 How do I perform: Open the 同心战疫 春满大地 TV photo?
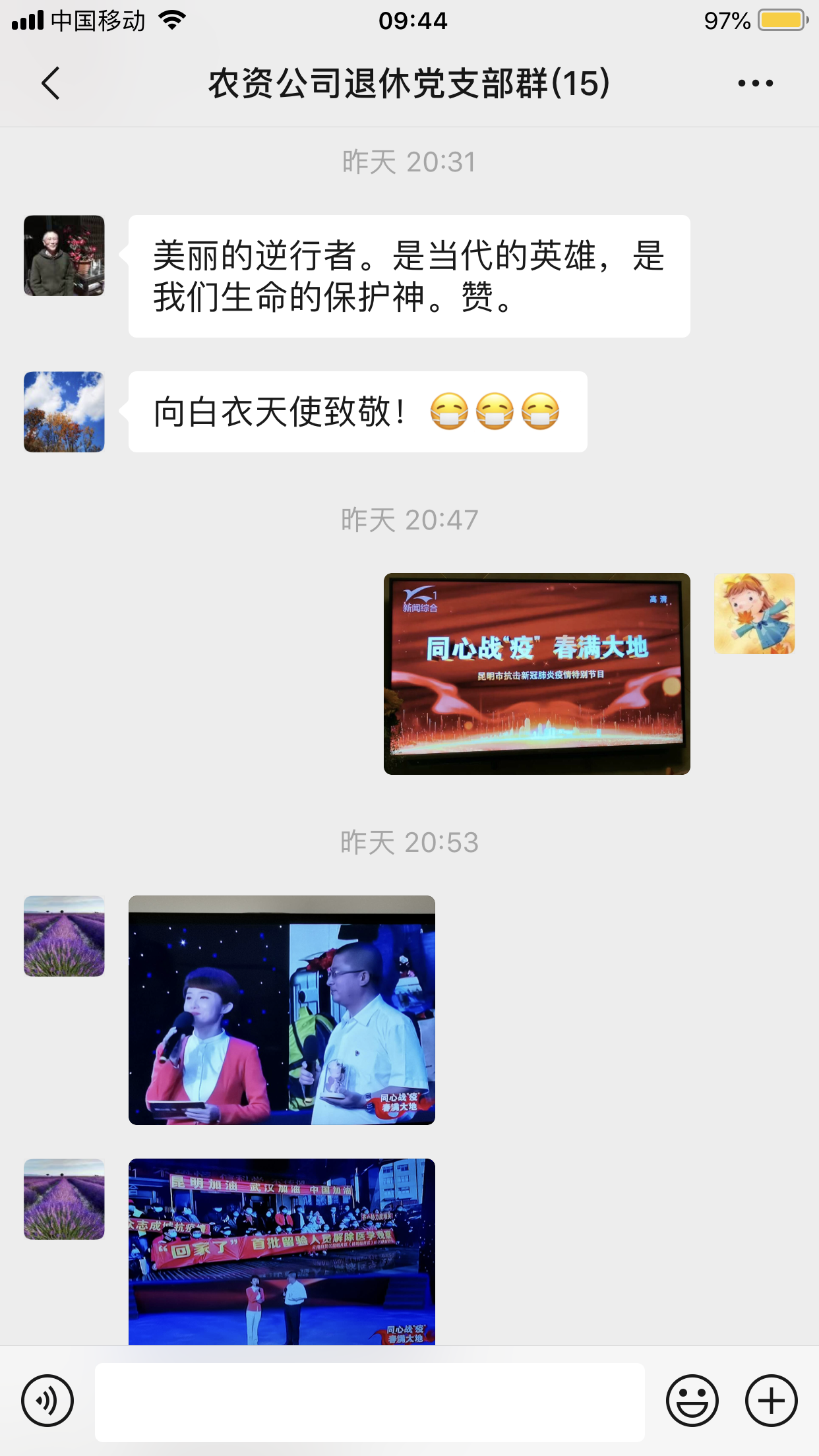point(537,673)
